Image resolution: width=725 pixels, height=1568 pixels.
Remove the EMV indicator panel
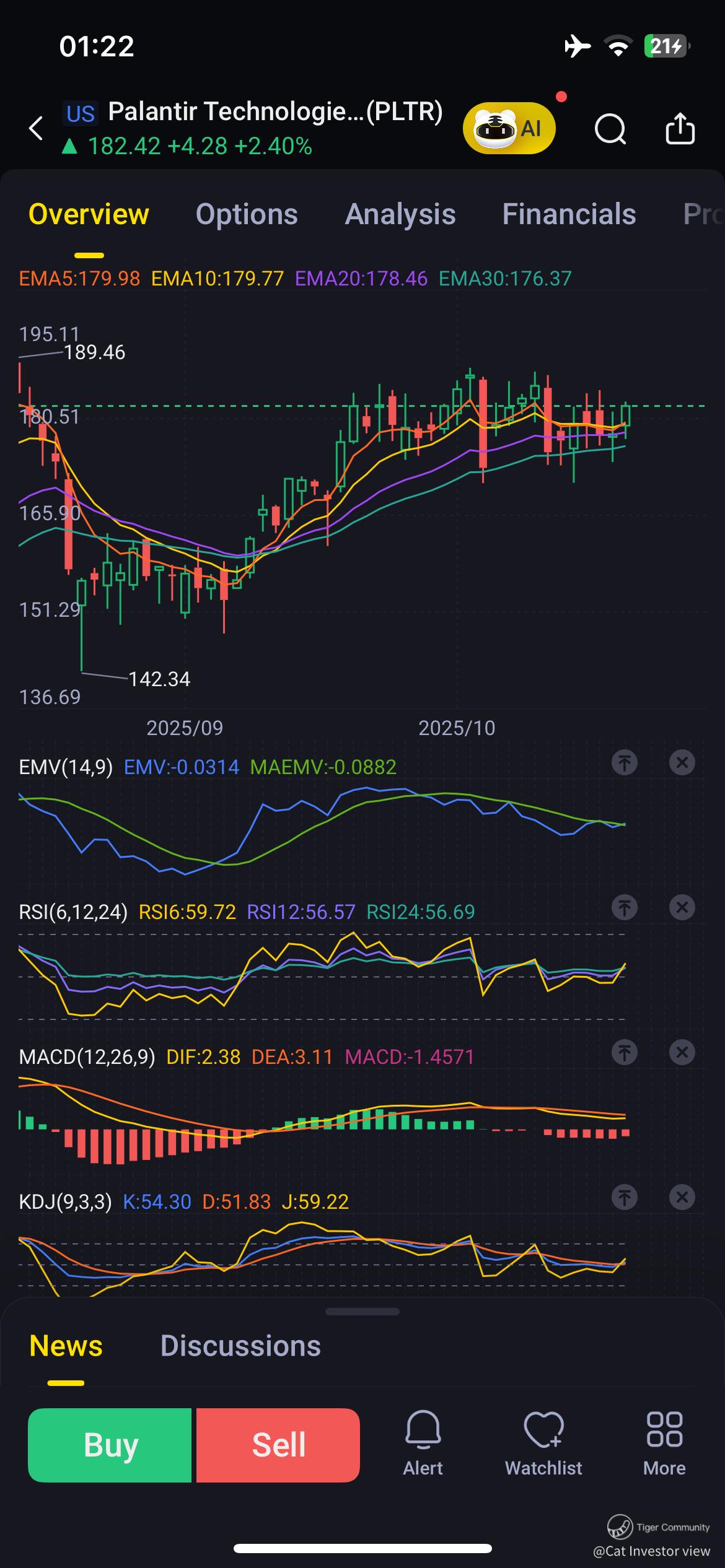(682, 762)
